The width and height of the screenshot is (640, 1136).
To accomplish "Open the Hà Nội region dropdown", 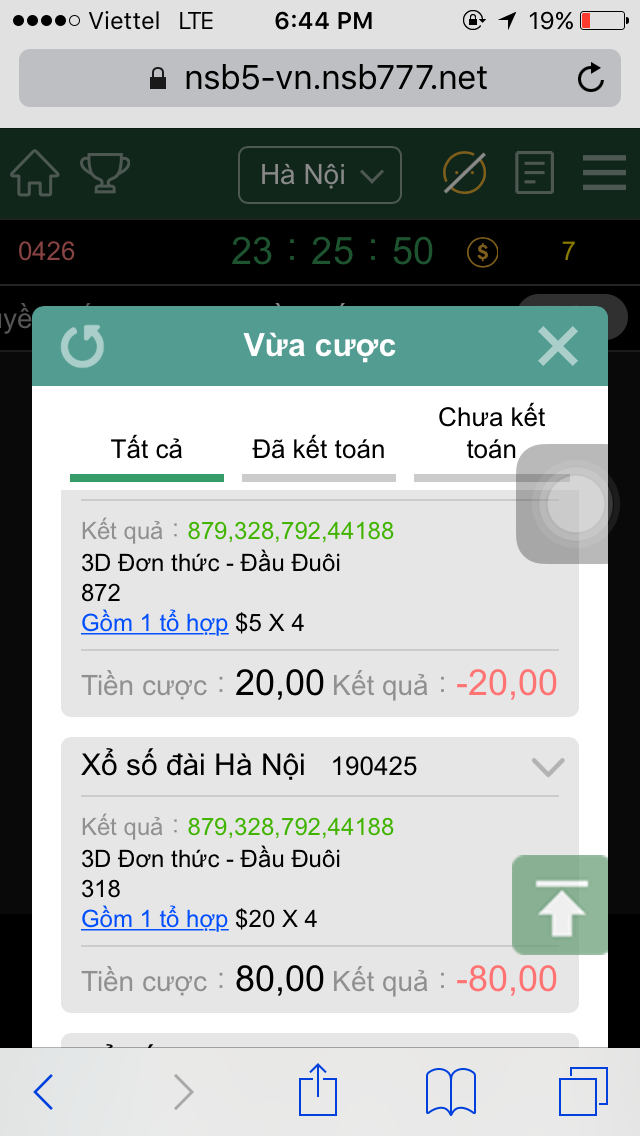I will pos(319,175).
